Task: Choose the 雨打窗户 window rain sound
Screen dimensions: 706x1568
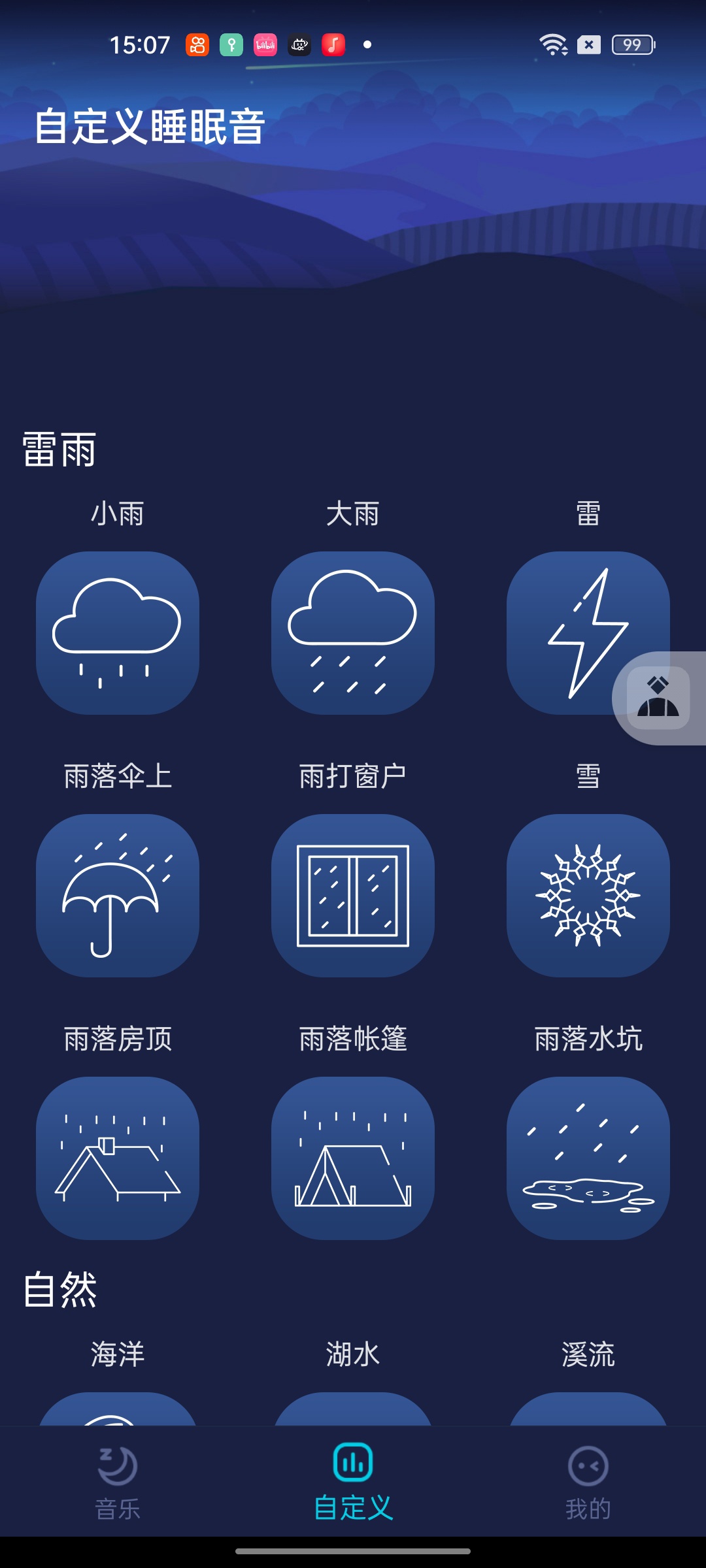Action: click(353, 895)
